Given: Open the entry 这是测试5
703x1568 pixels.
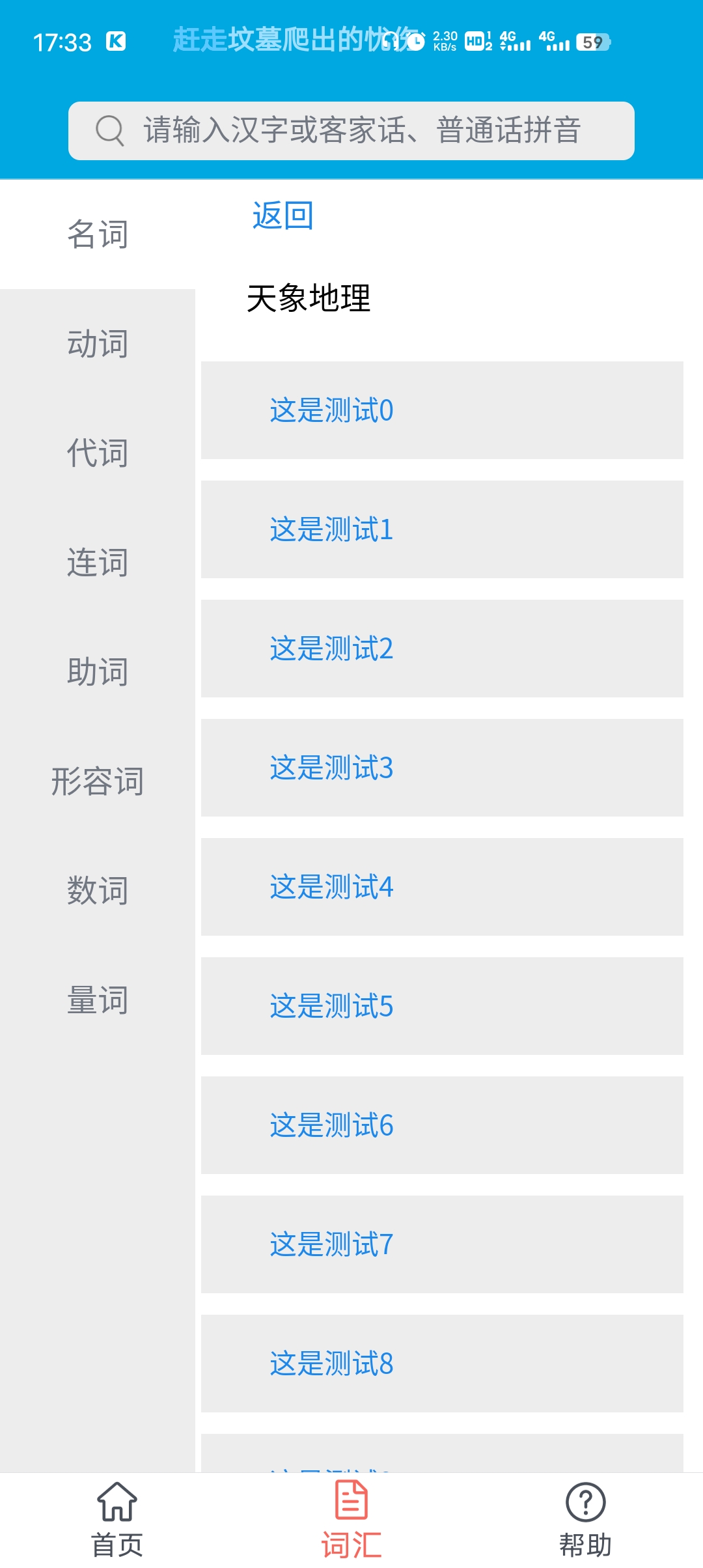Looking at the screenshot, I should click(x=441, y=1006).
